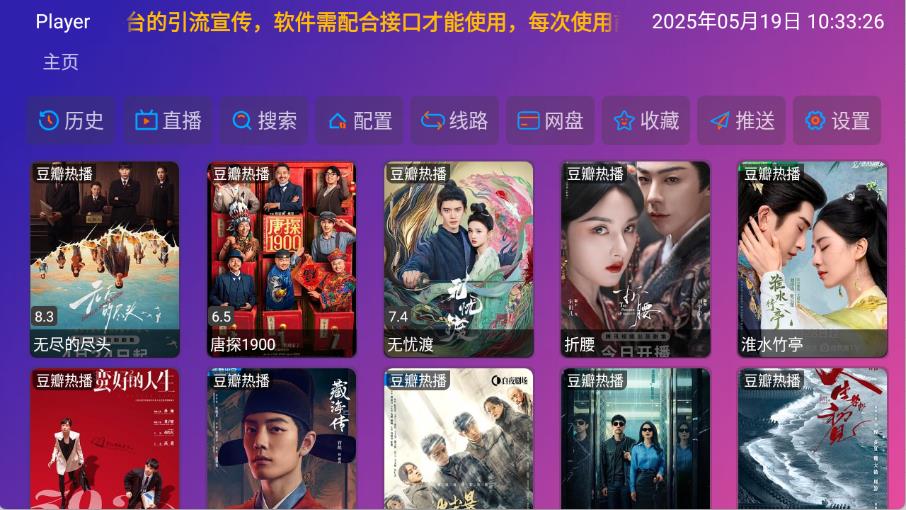Open the 蛮好的人生 poster card
This screenshot has width=906, height=510.
coord(105,438)
